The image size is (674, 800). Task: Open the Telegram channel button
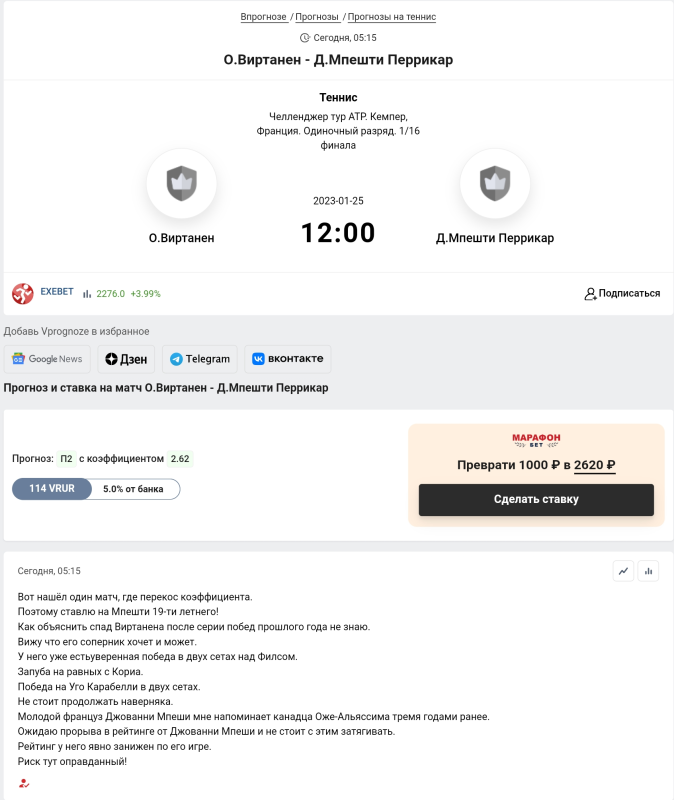tap(200, 359)
